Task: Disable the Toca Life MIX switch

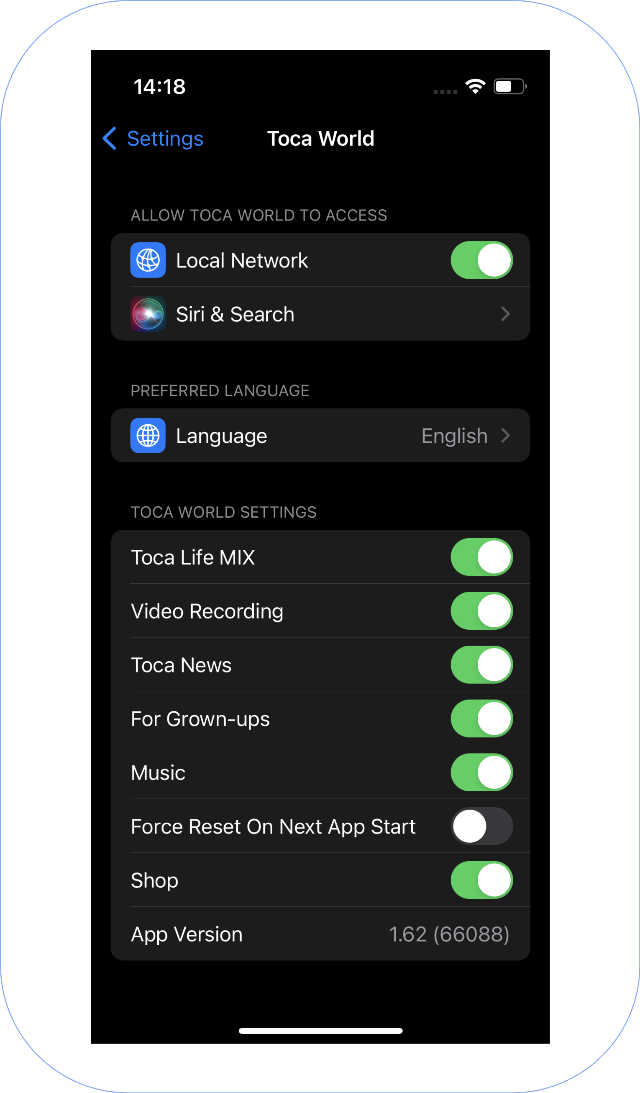Action: click(x=481, y=558)
